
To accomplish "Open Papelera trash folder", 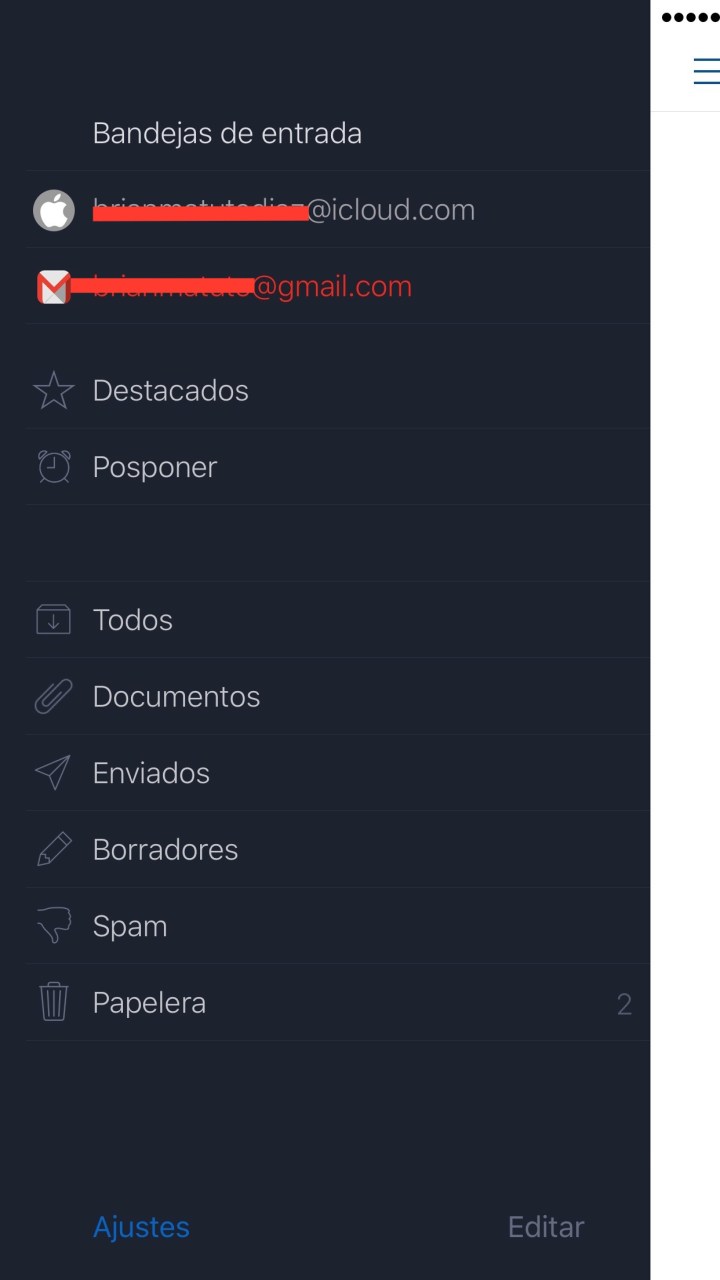I will pyautogui.click(x=149, y=1003).
